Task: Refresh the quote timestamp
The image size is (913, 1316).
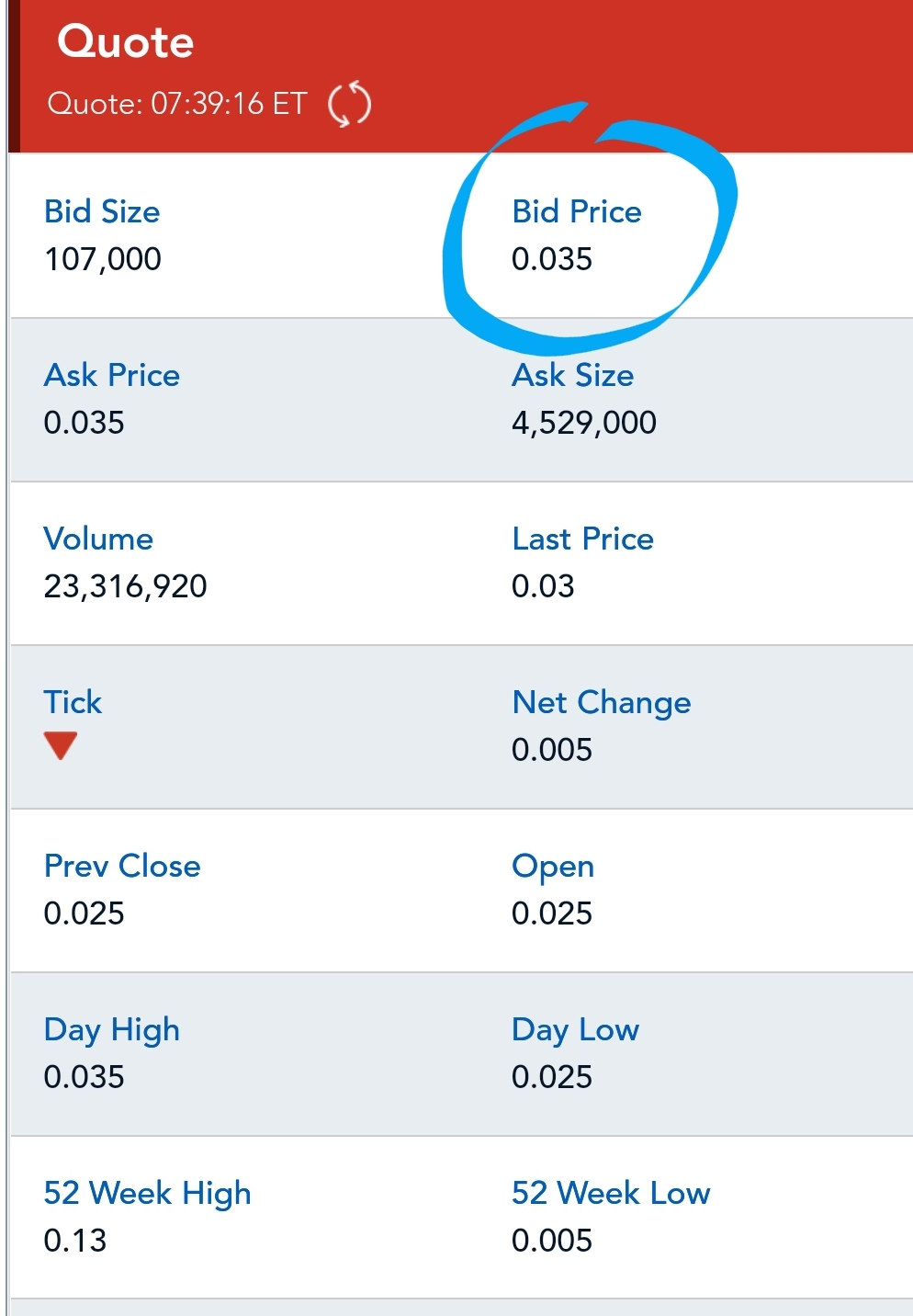Action: point(349,104)
